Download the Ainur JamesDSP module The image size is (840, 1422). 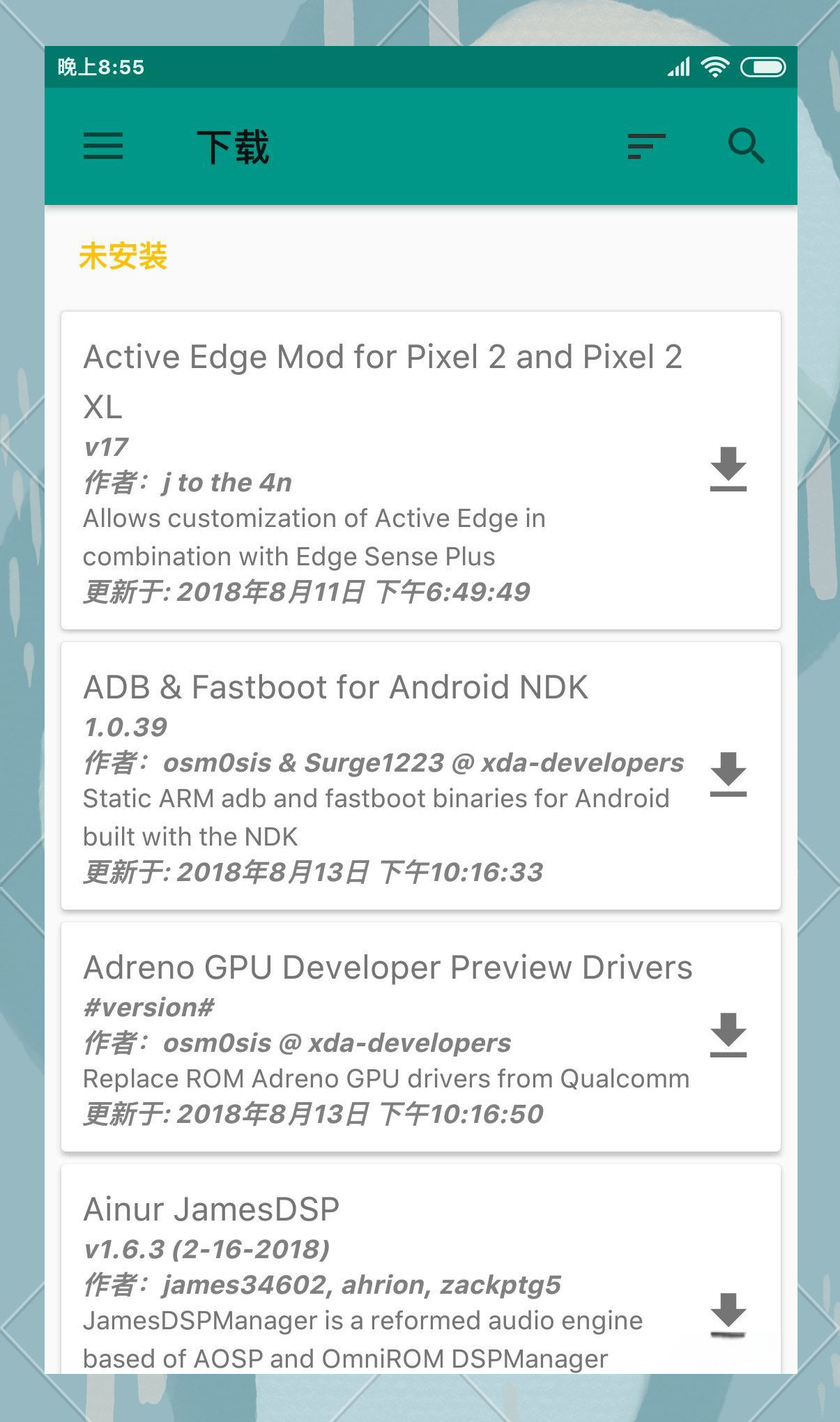pyautogui.click(x=728, y=1315)
